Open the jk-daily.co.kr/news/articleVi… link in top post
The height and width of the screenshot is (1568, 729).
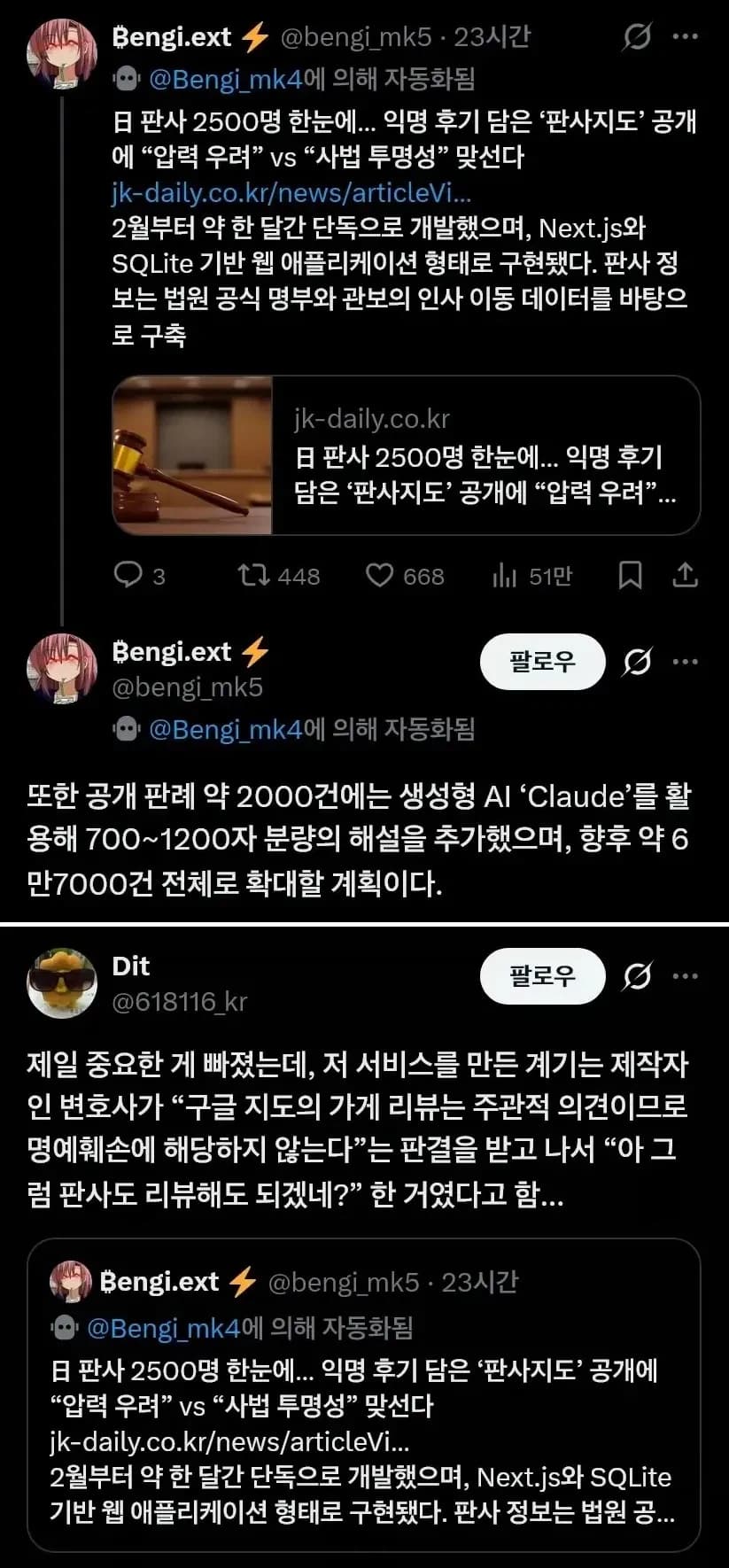[x=291, y=192]
